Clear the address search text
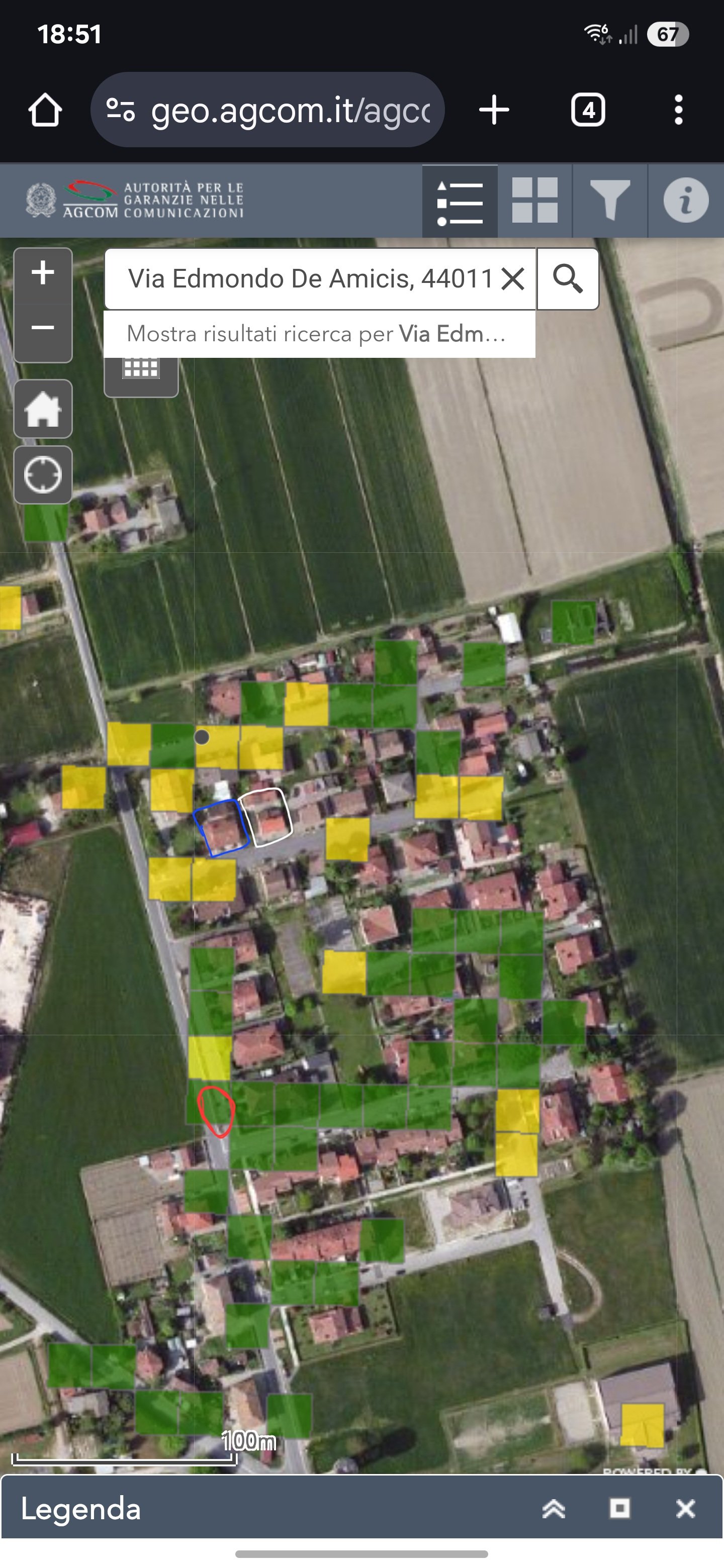 pos(513,279)
